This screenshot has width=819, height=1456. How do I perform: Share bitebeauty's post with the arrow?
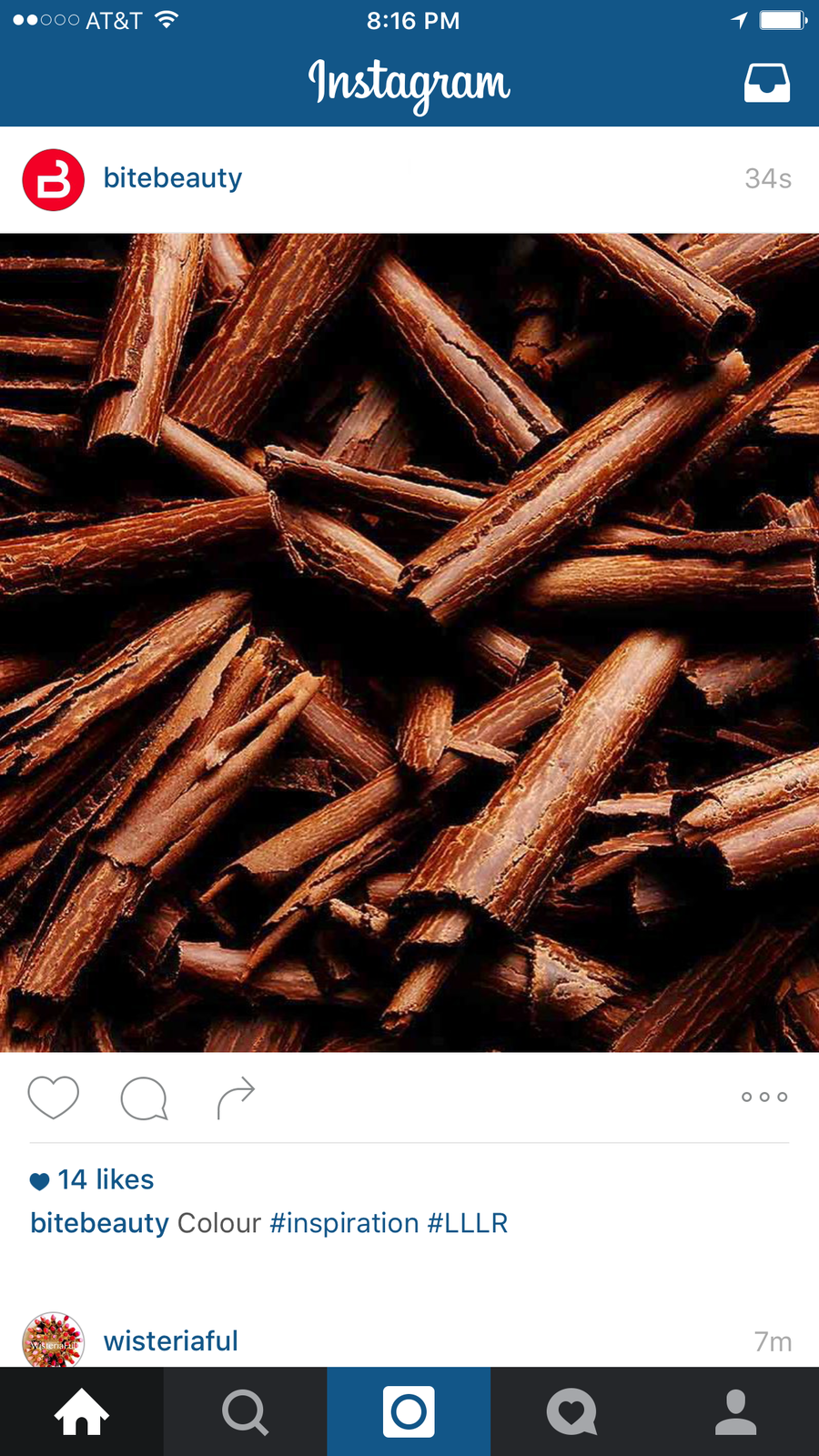[x=236, y=1097]
